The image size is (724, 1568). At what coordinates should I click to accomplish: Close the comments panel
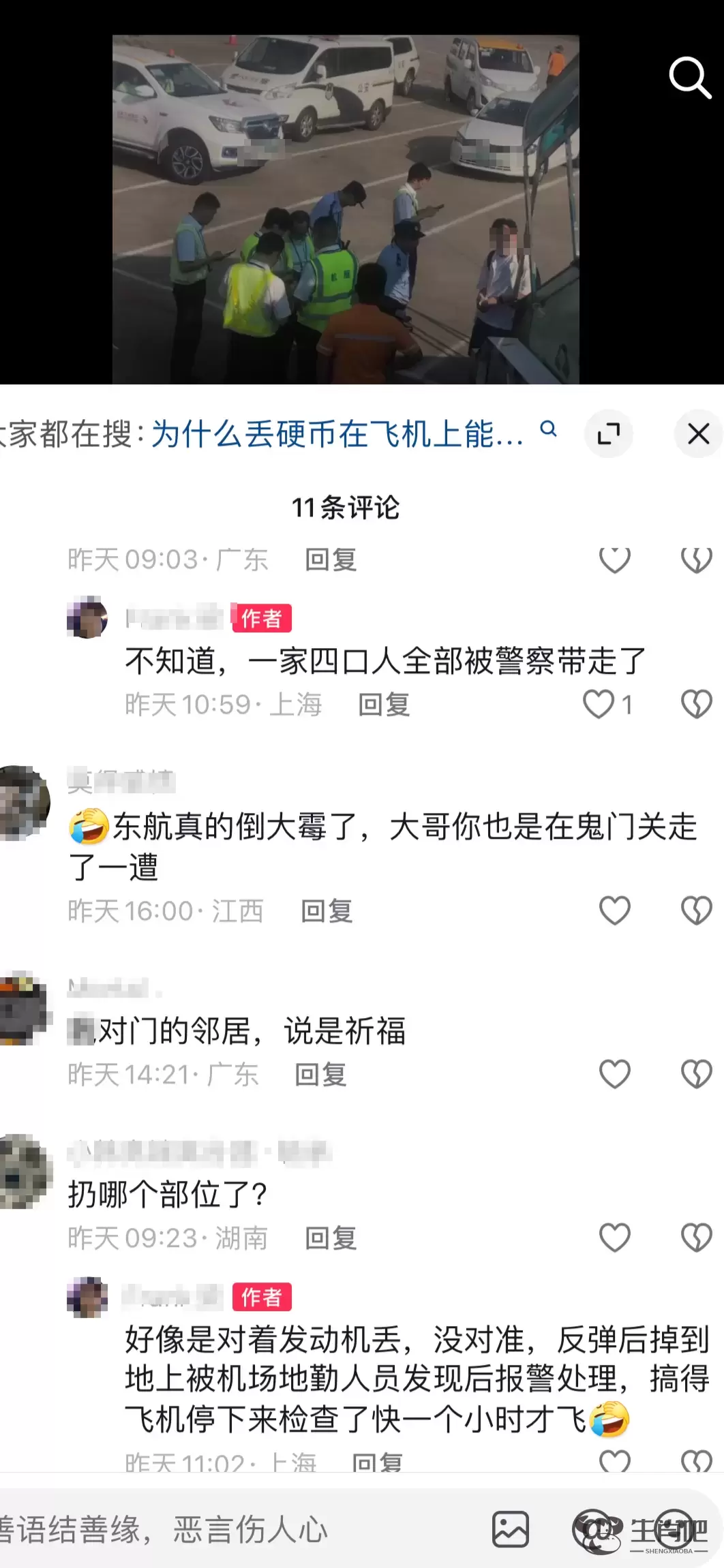[698, 434]
